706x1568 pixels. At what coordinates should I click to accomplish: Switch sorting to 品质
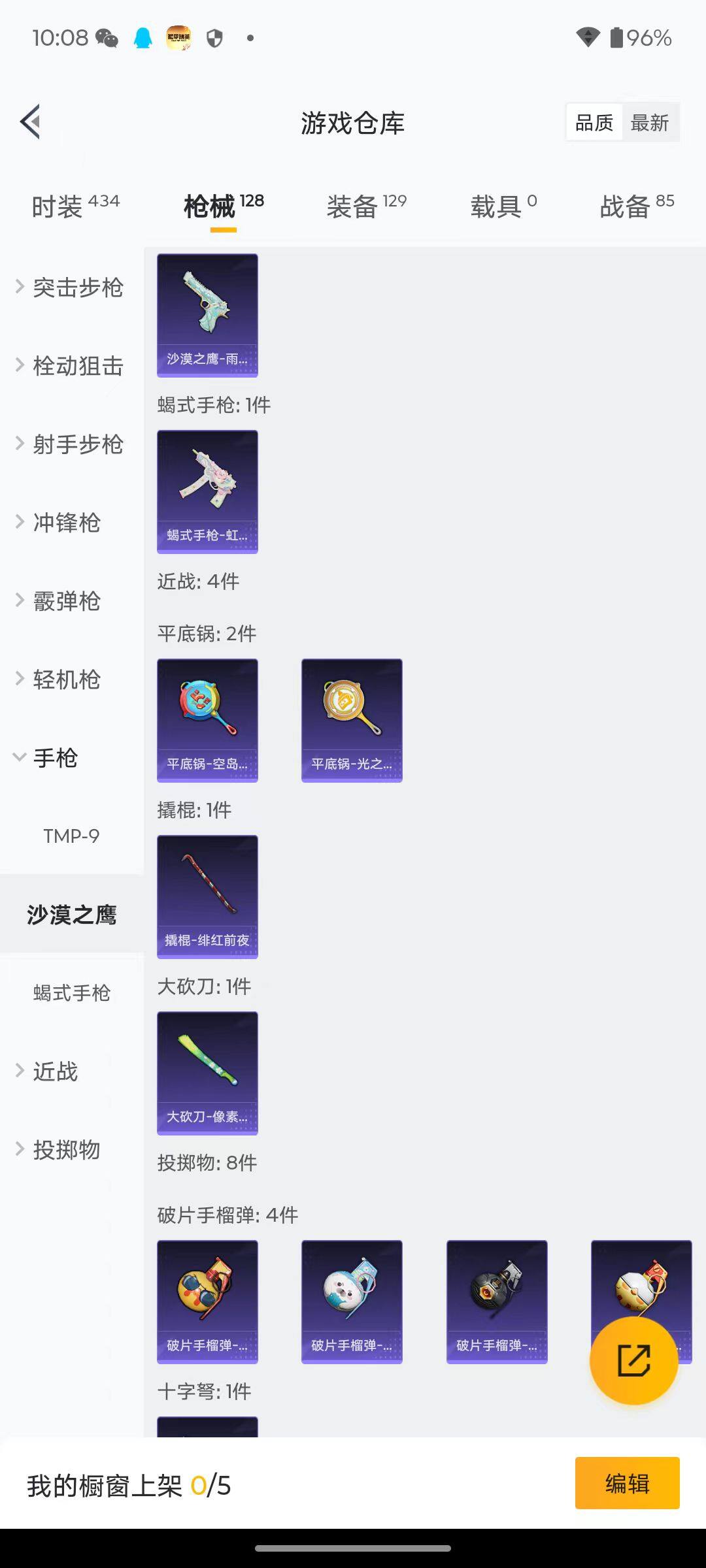(593, 122)
